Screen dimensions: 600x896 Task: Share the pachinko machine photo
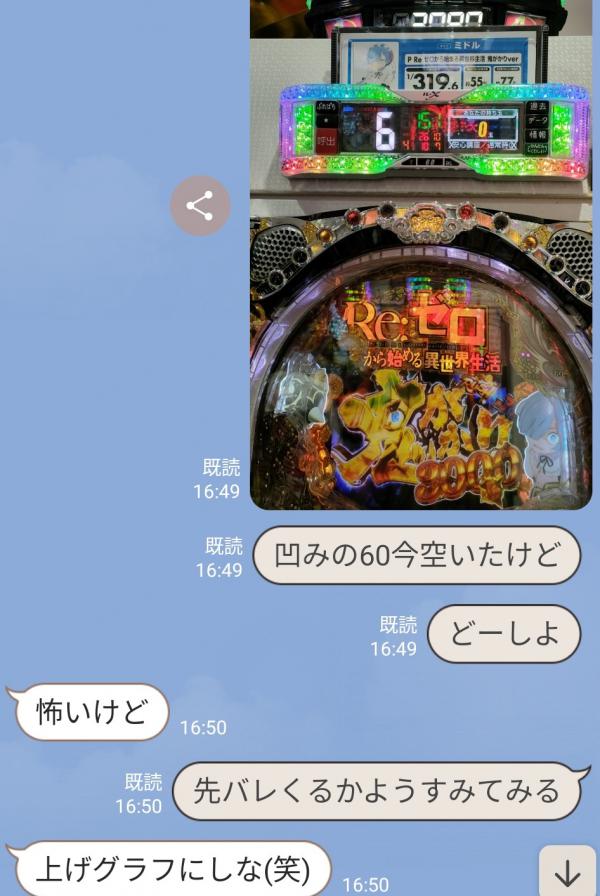click(x=200, y=206)
